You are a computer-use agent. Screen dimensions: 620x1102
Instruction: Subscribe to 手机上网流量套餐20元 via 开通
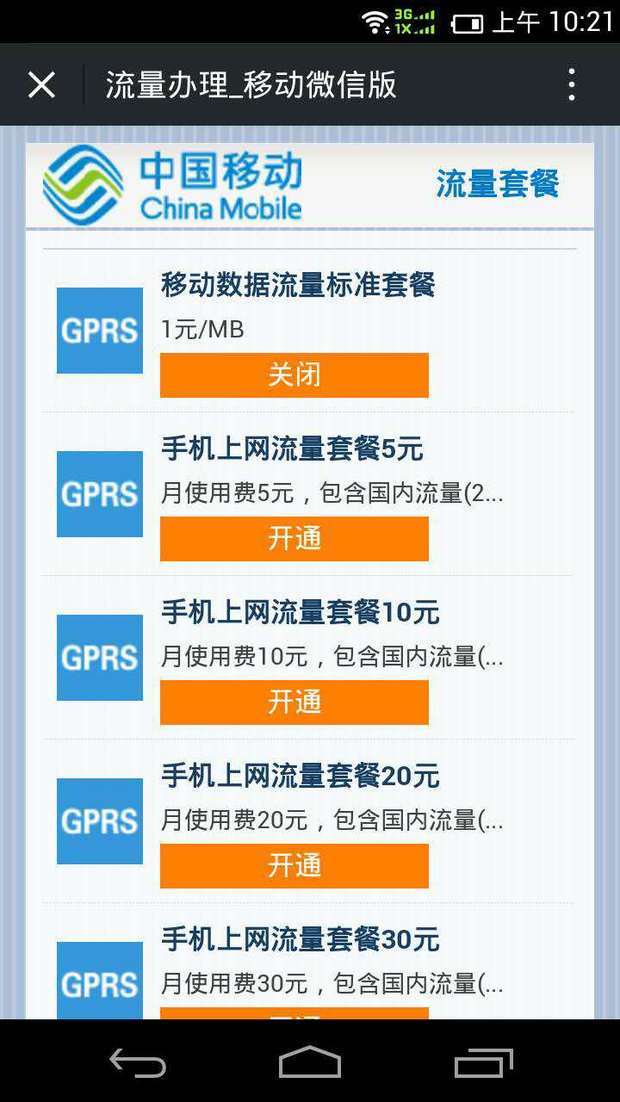(294, 866)
